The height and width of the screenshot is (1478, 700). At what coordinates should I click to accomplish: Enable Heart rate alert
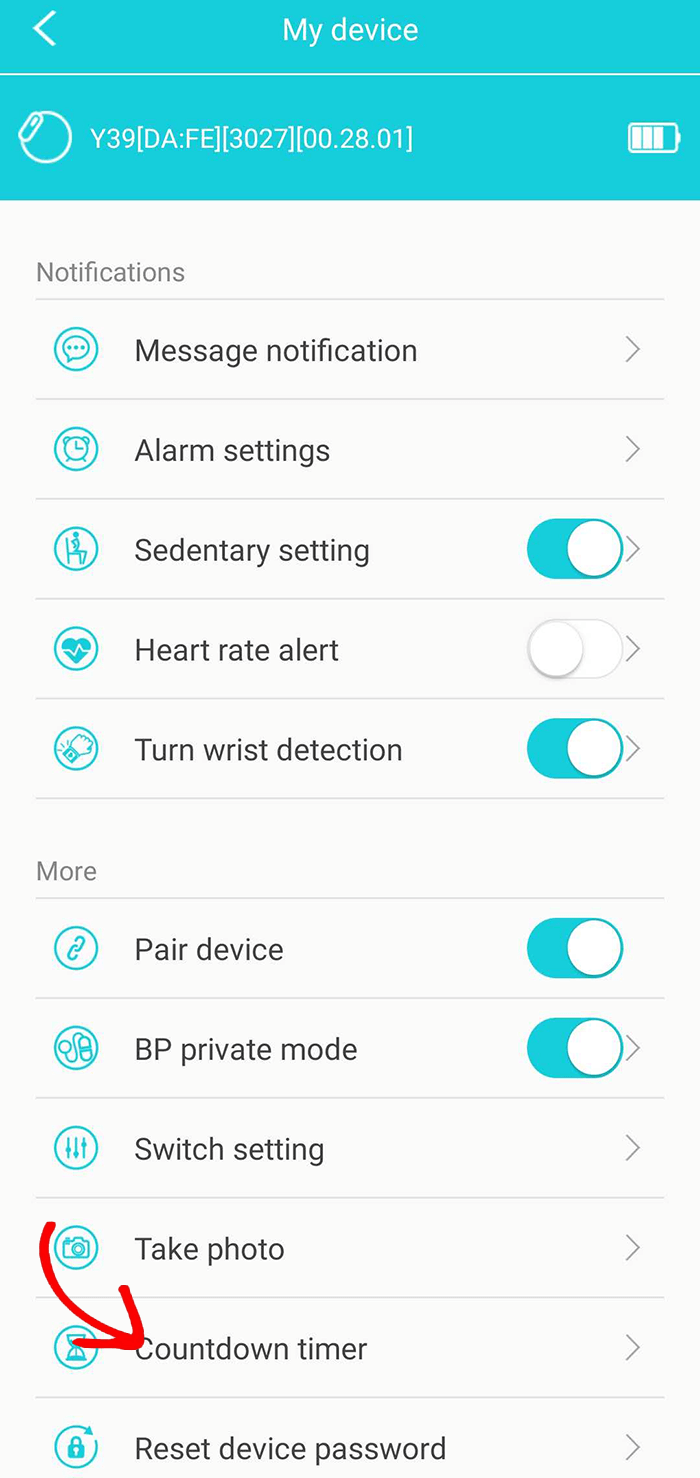click(575, 649)
